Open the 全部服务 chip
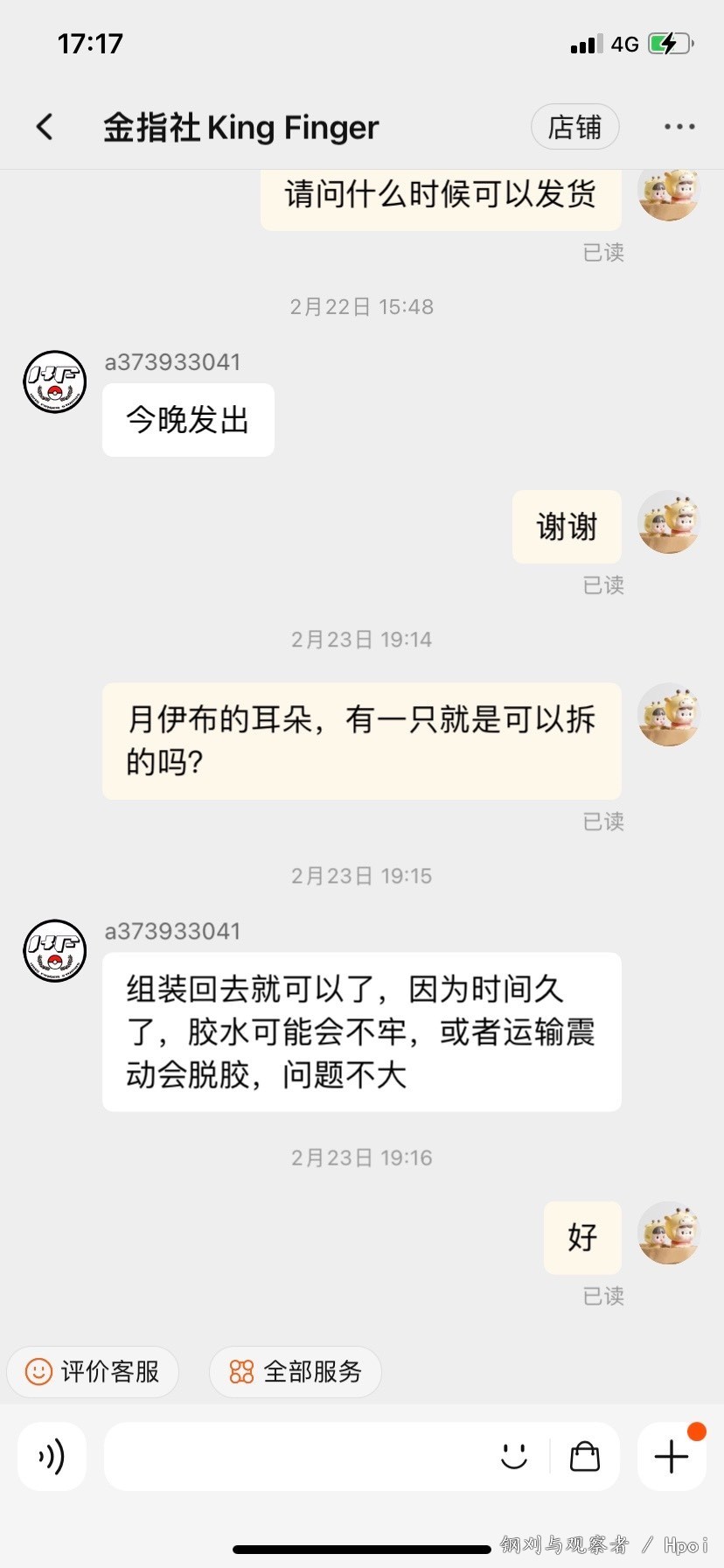Viewport: 724px width, 1568px height. pos(296,1371)
